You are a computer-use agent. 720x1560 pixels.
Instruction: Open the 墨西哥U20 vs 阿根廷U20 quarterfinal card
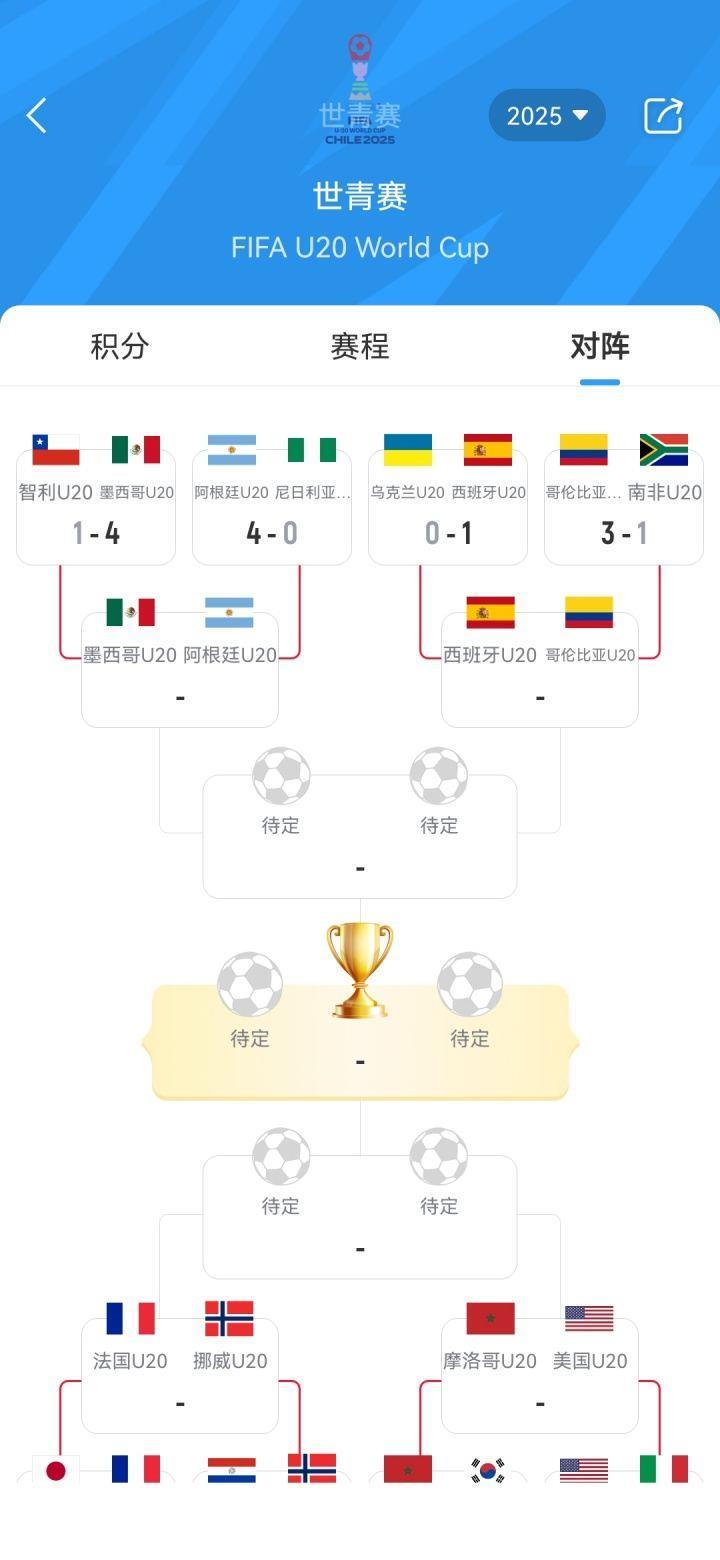coord(180,670)
